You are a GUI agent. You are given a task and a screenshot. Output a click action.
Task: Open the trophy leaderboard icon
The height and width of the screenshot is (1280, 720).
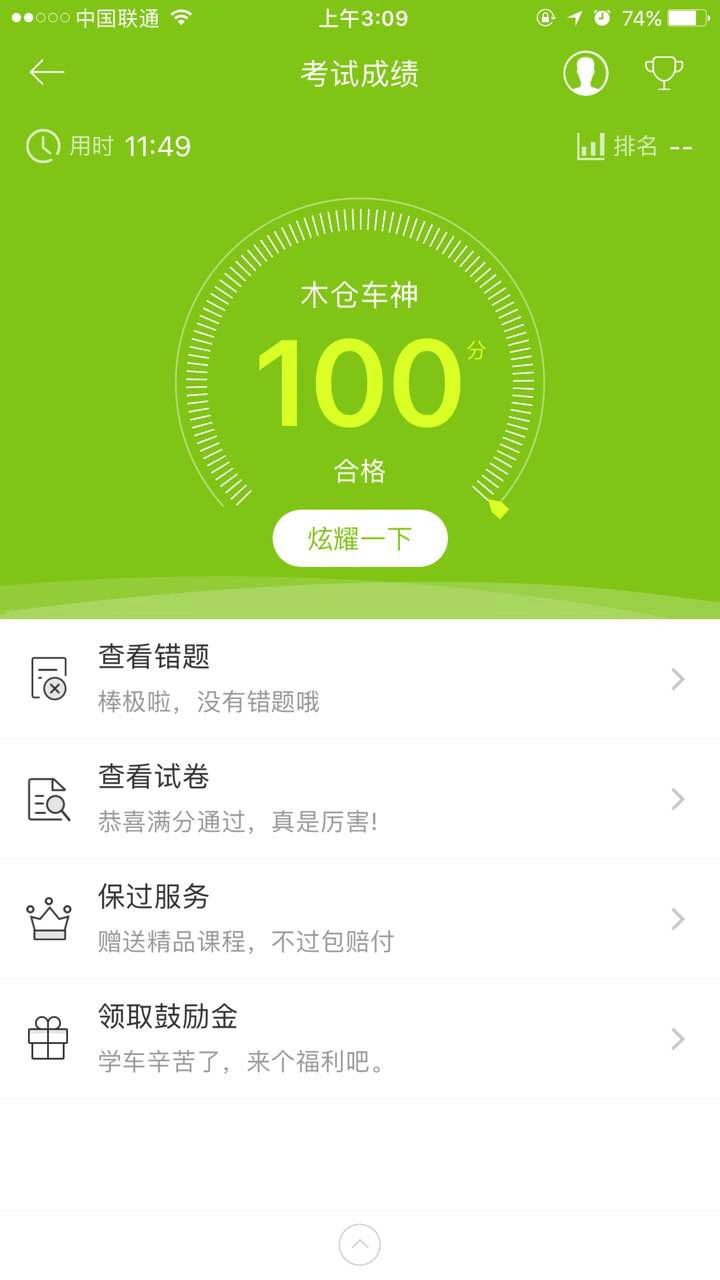coord(664,73)
